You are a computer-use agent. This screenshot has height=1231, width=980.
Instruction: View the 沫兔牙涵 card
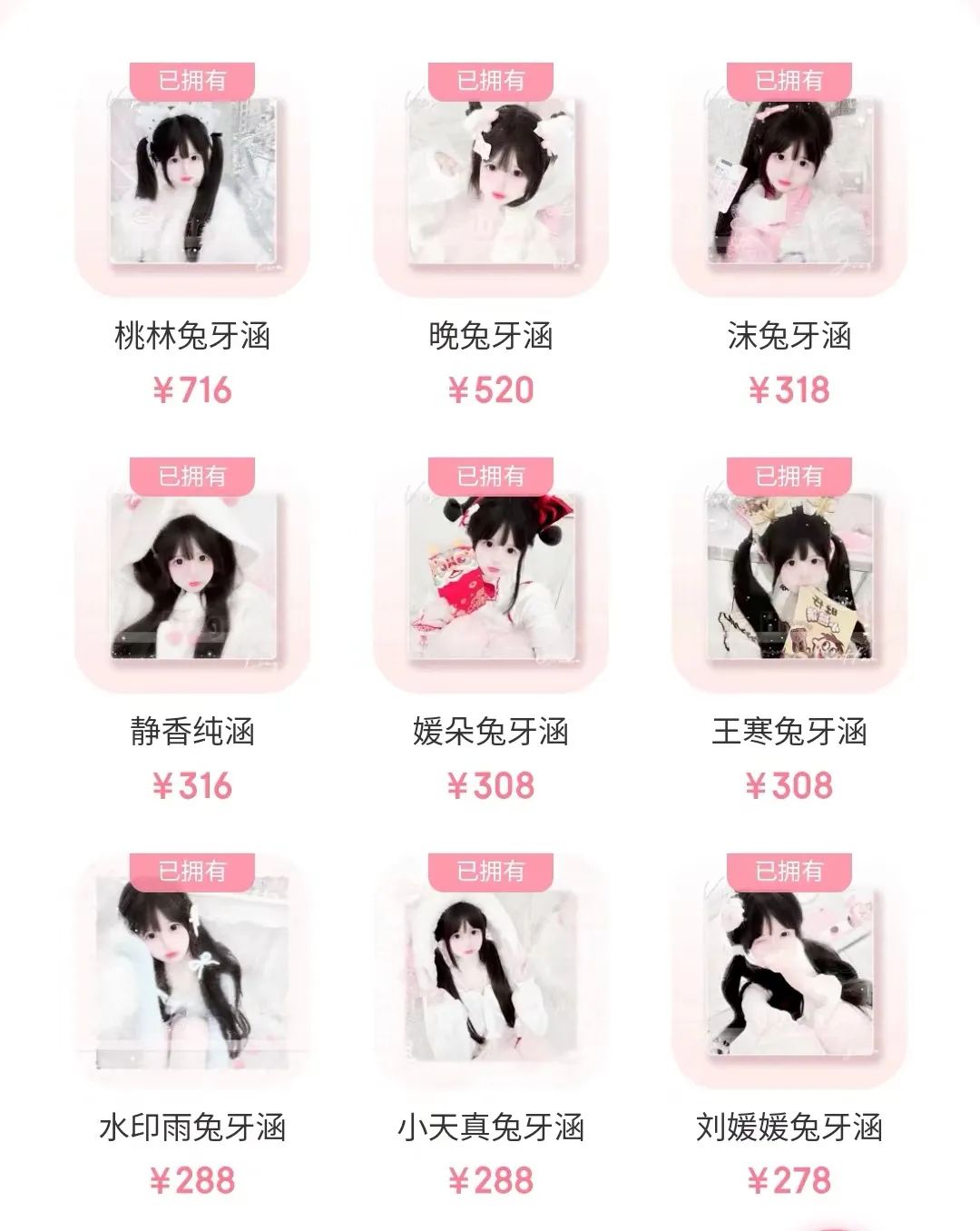[789, 182]
